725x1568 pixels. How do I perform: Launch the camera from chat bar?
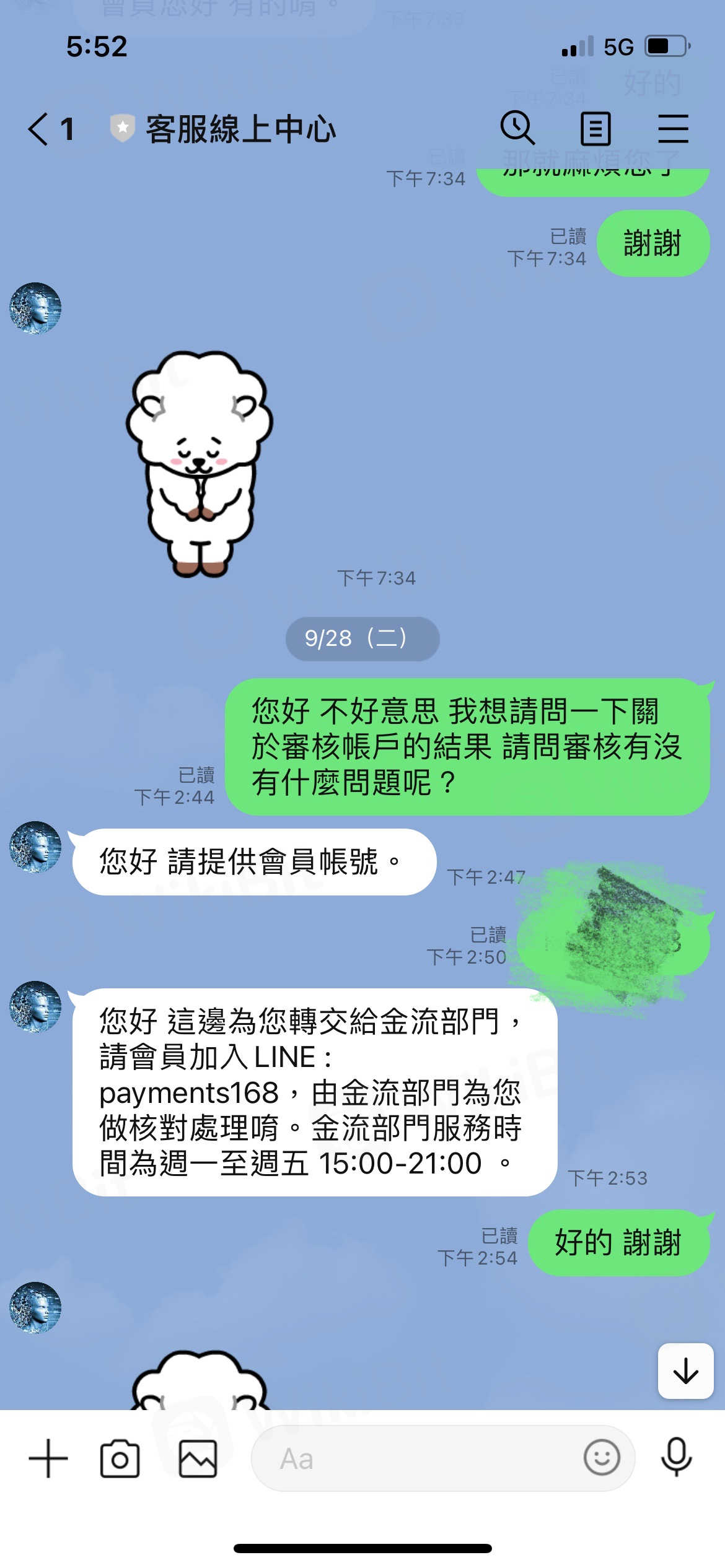pyautogui.click(x=120, y=1458)
